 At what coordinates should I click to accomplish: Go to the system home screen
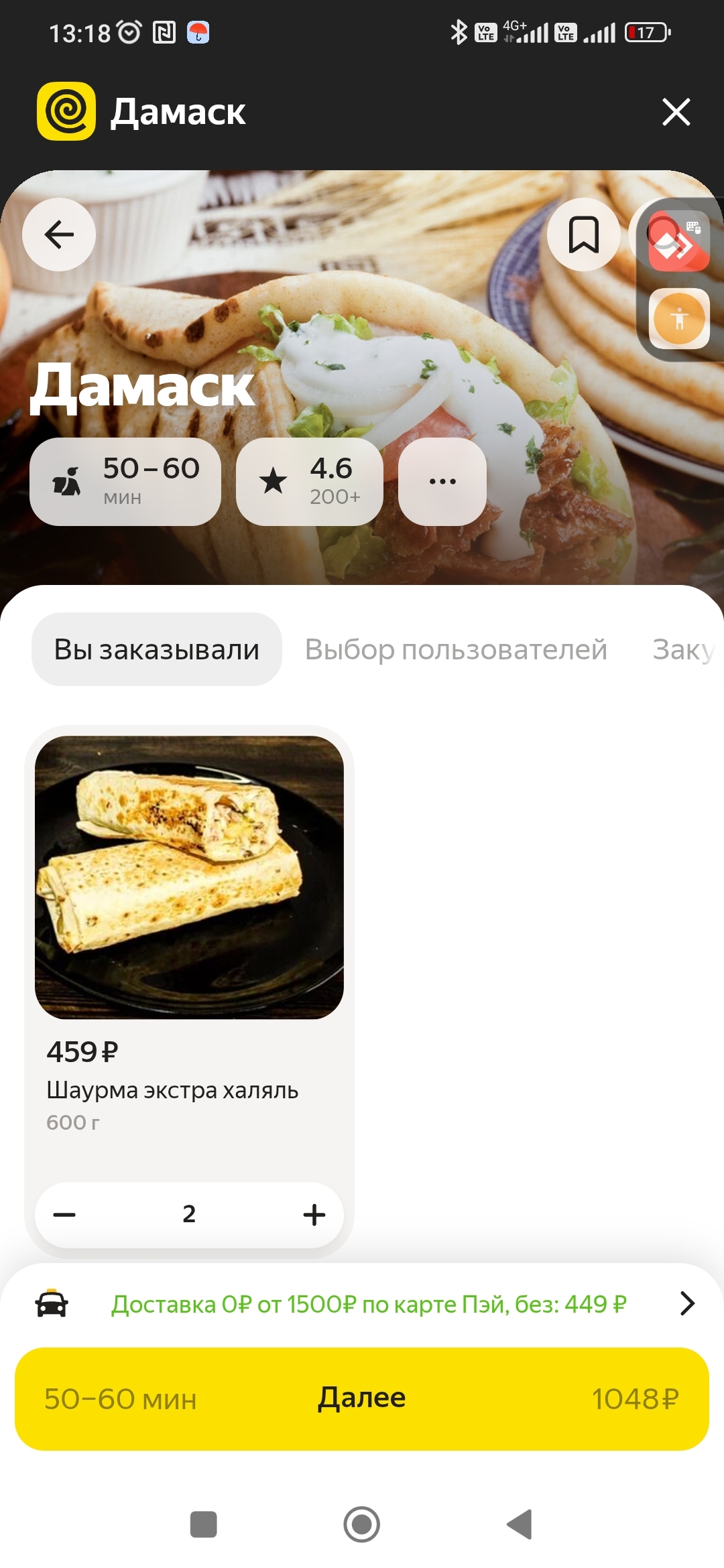pyautogui.click(x=362, y=1524)
